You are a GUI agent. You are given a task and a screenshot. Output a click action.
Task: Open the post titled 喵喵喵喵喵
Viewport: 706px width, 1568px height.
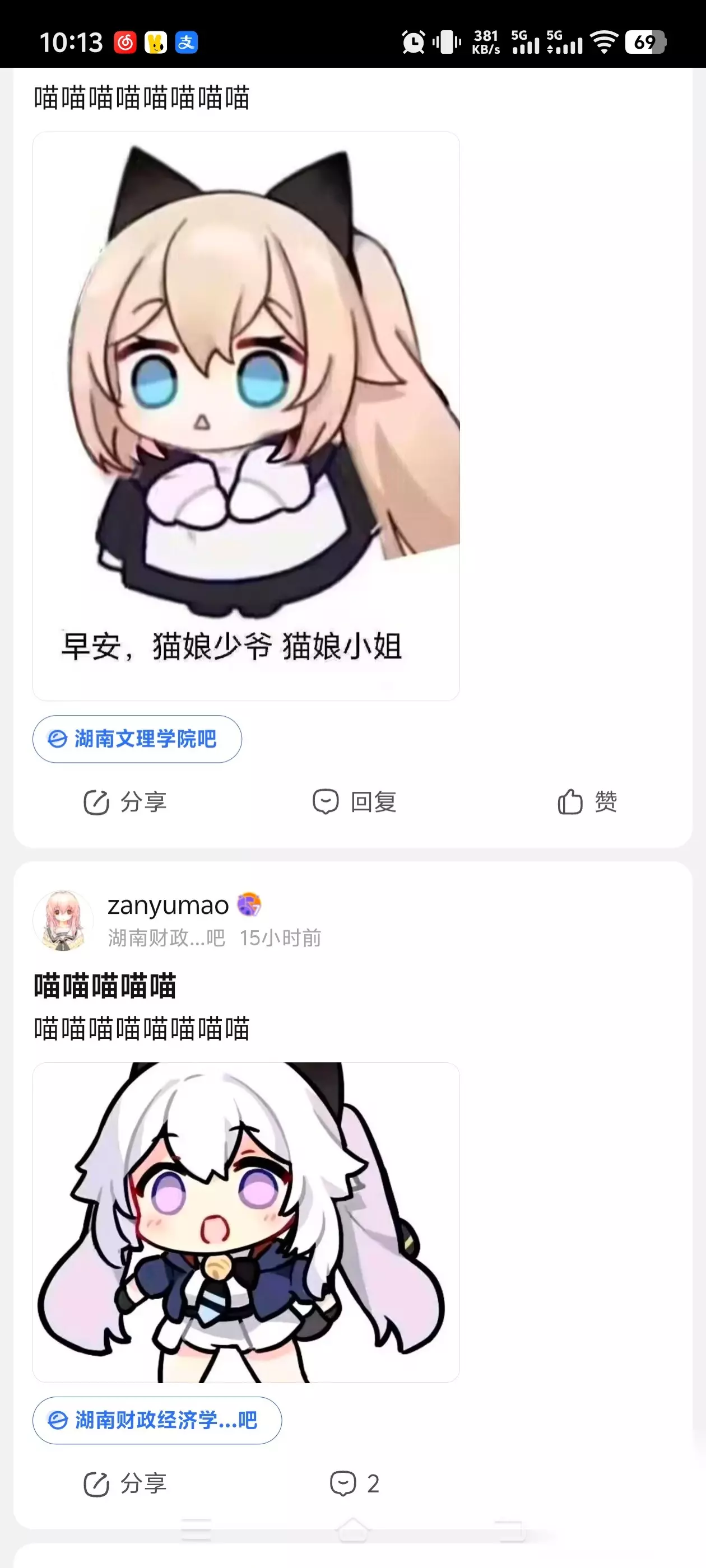click(105, 986)
